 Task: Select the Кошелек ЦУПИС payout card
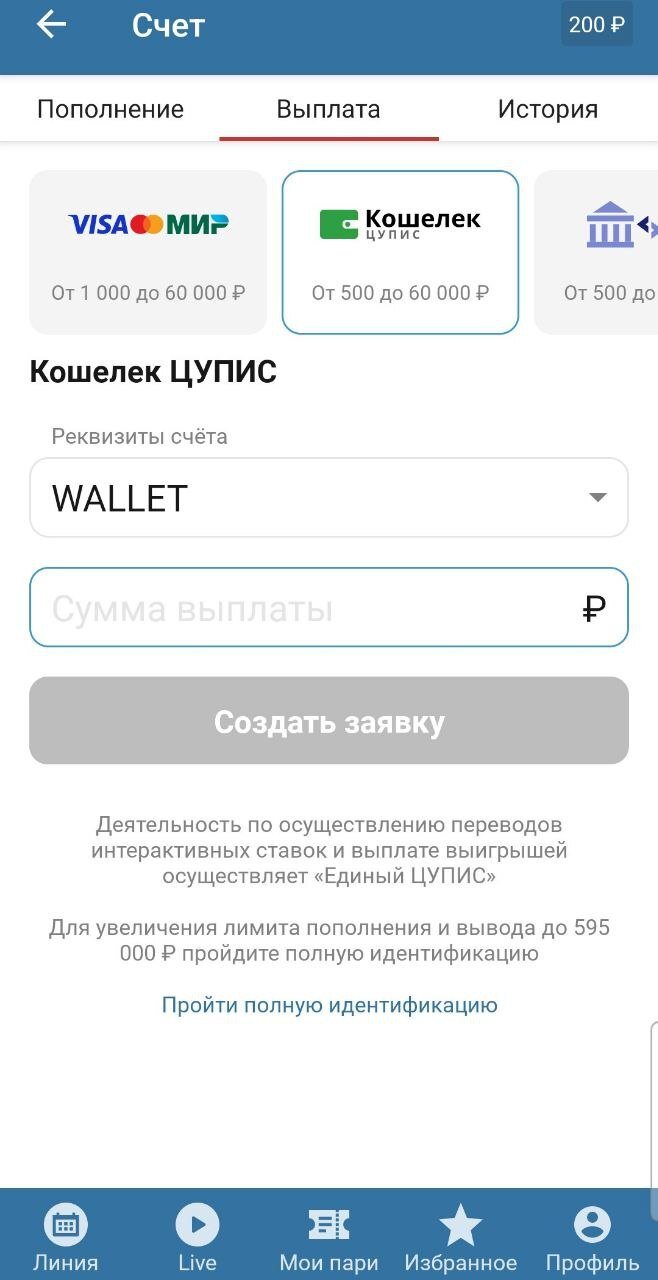point(400,252)
